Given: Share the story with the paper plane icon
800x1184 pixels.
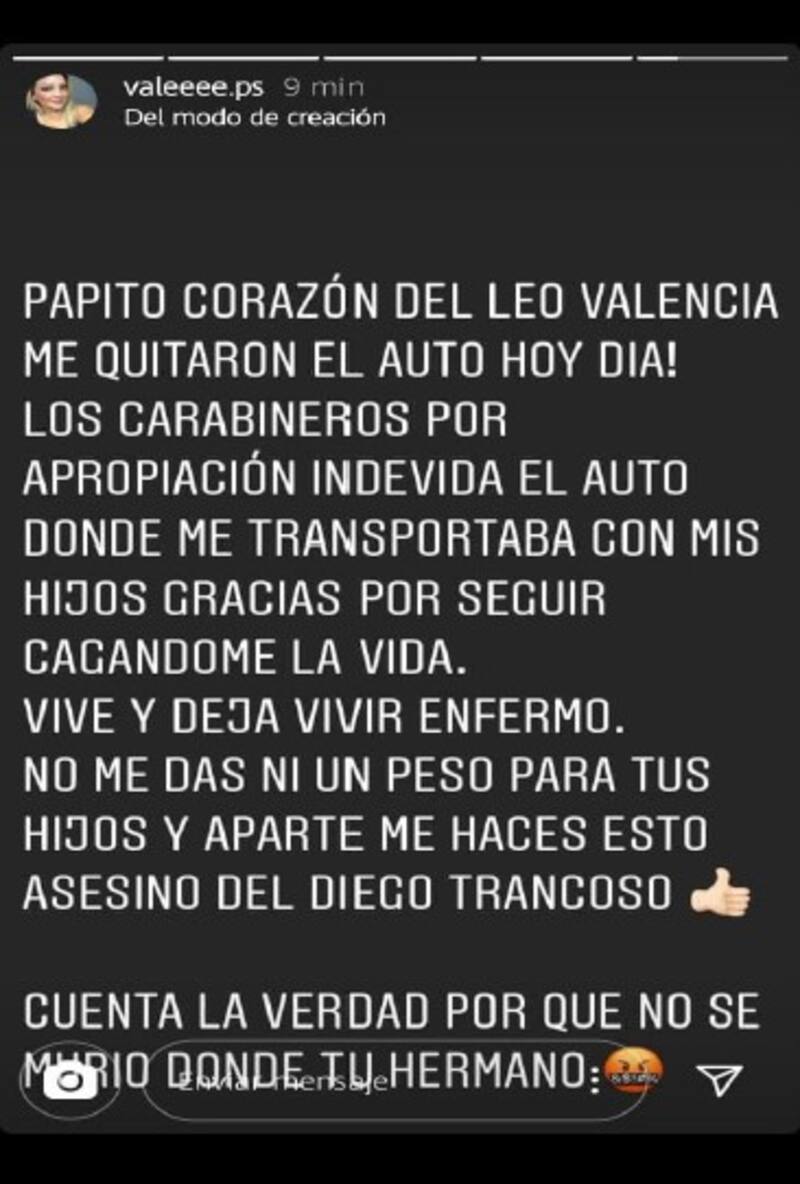Looking at the screenshot, I should pos(718,1079).
